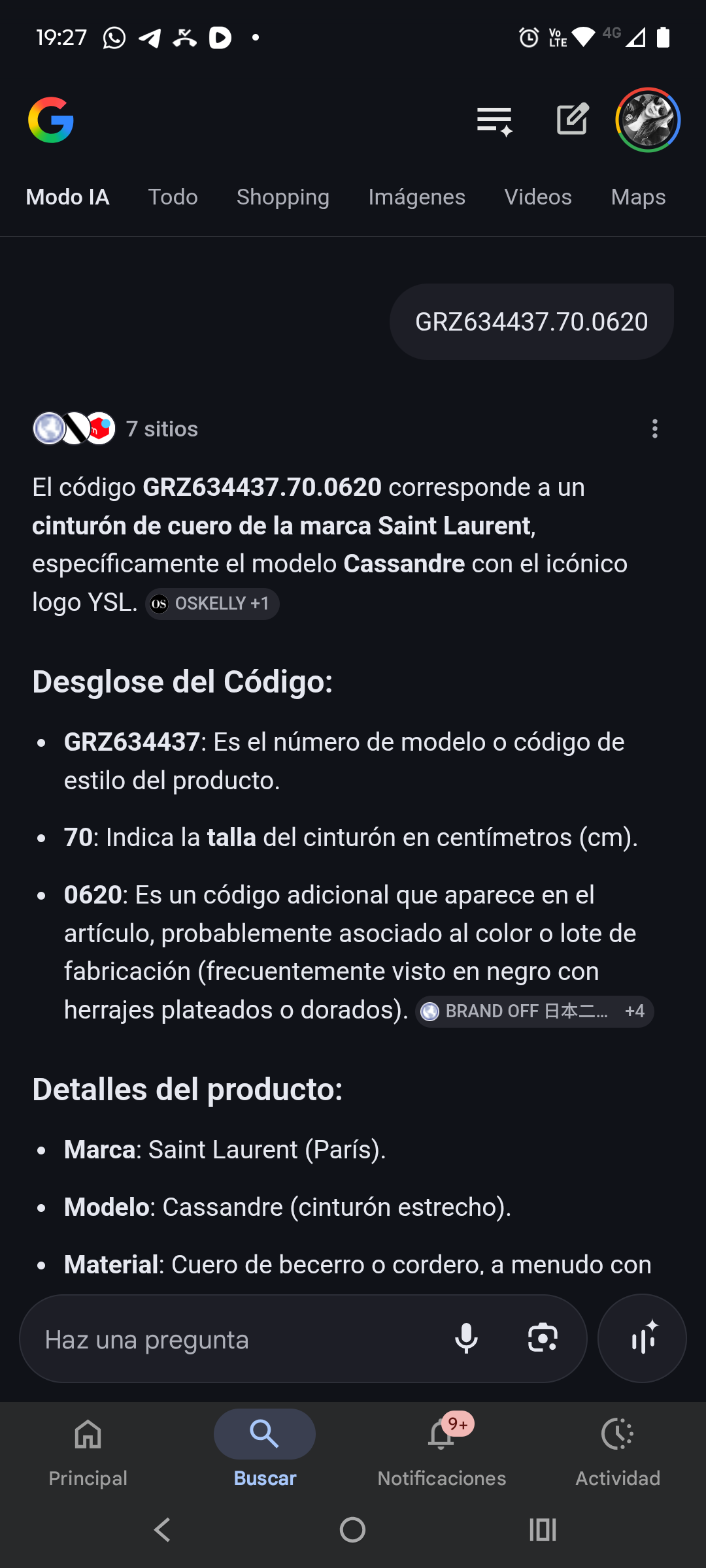Go to the Maps tab
The width and height of the screenshot is (706, 1568).
pos(638,197)
